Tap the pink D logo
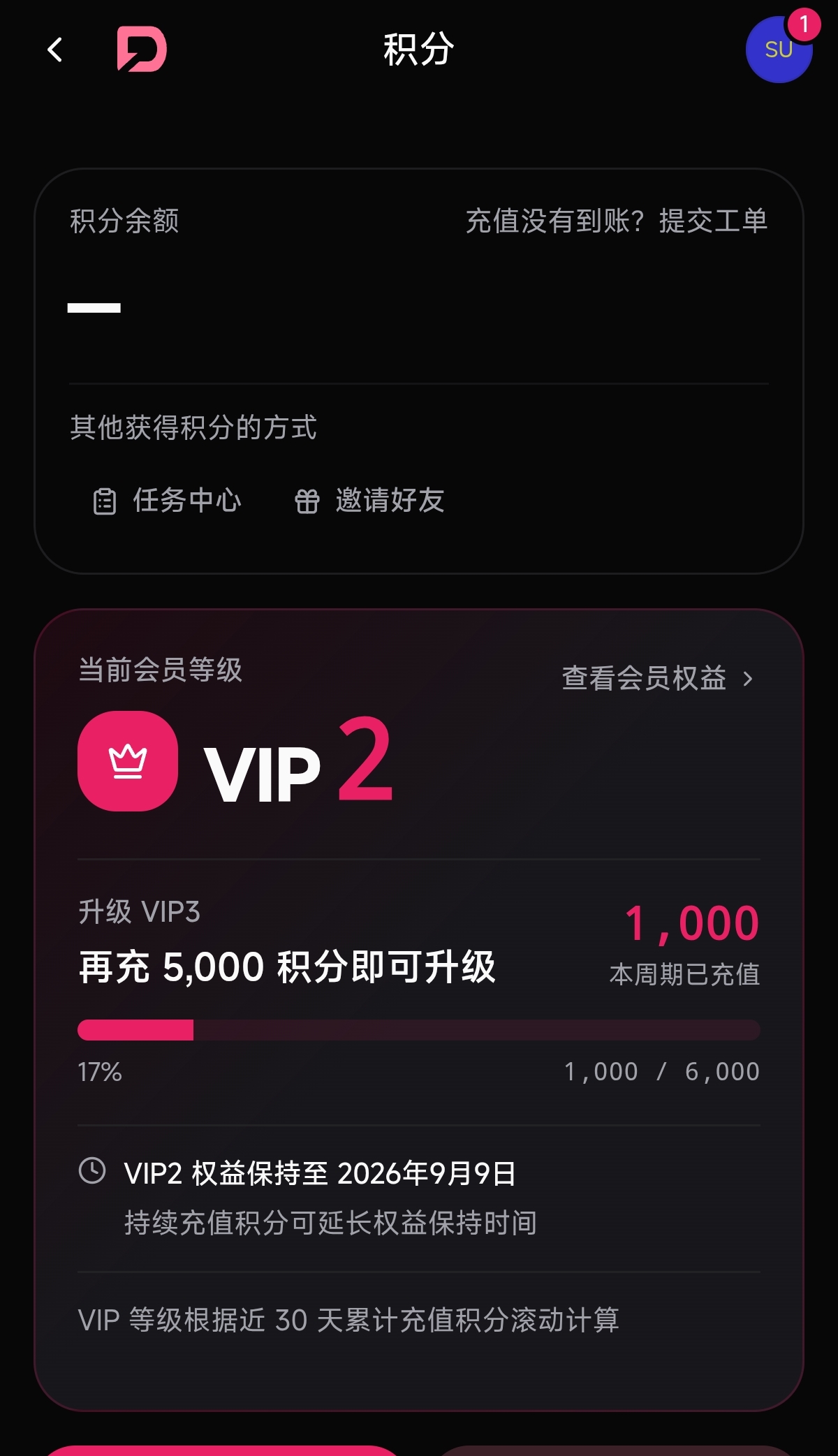Image resolution: width=838 pixels, height=1456 pixels. 142,50
